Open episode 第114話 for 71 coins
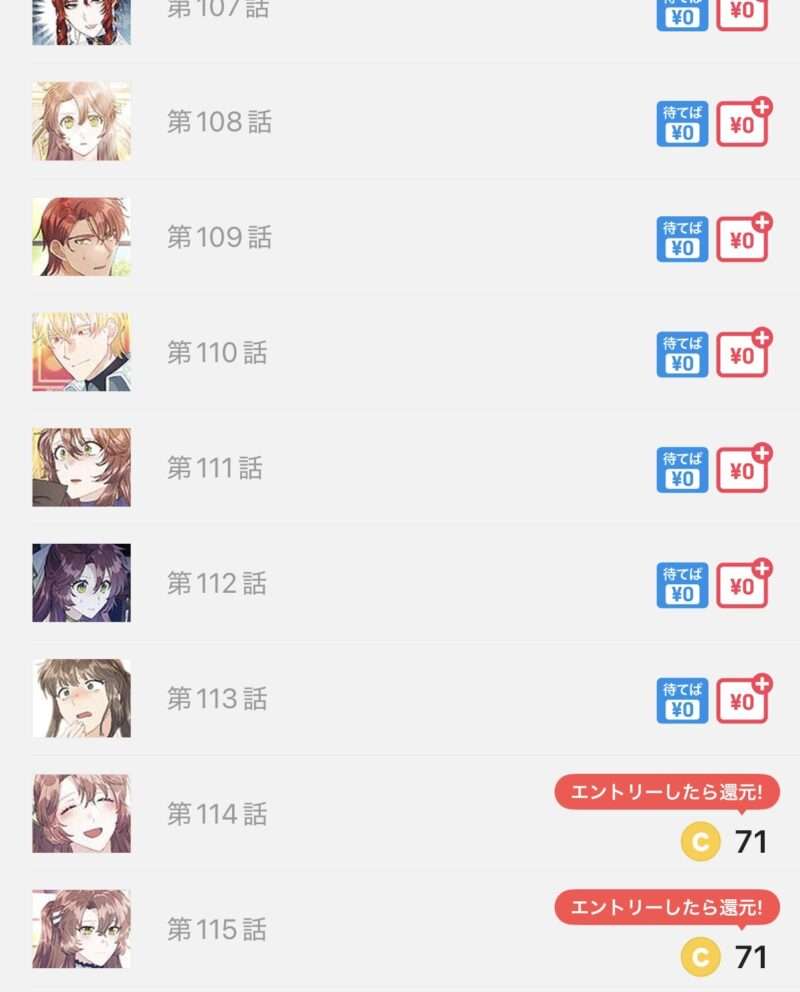Image resolution: width=800 pixels, height=992 pixels. coord(217,814)
